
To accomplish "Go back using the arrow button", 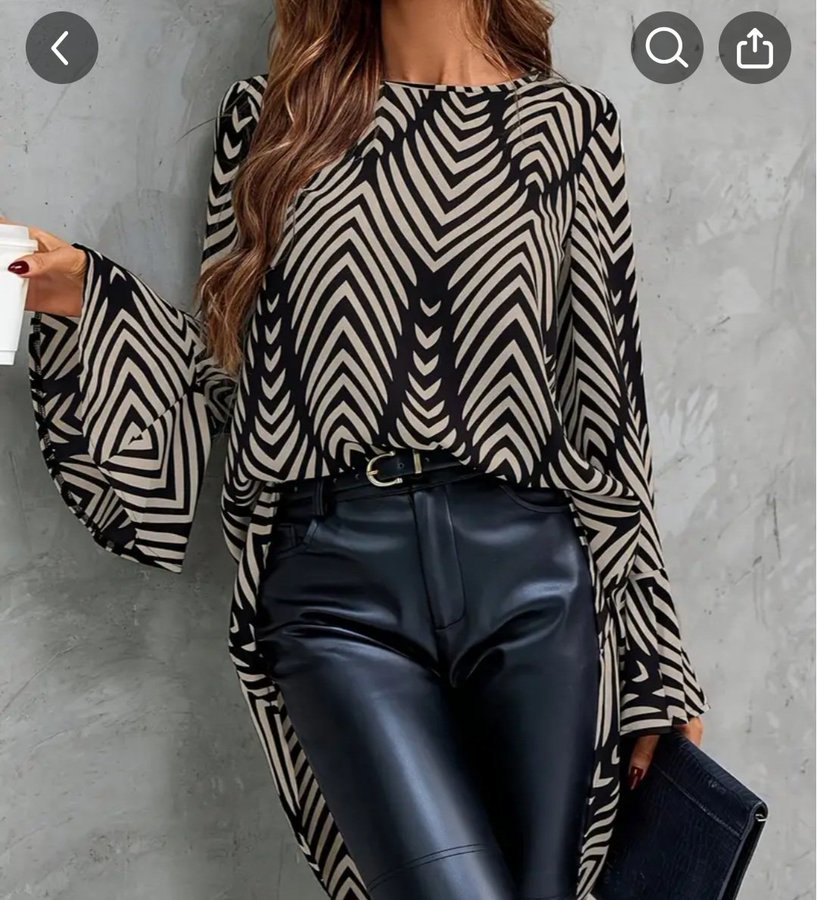I will pyautogui.click(x=62, y=47).
